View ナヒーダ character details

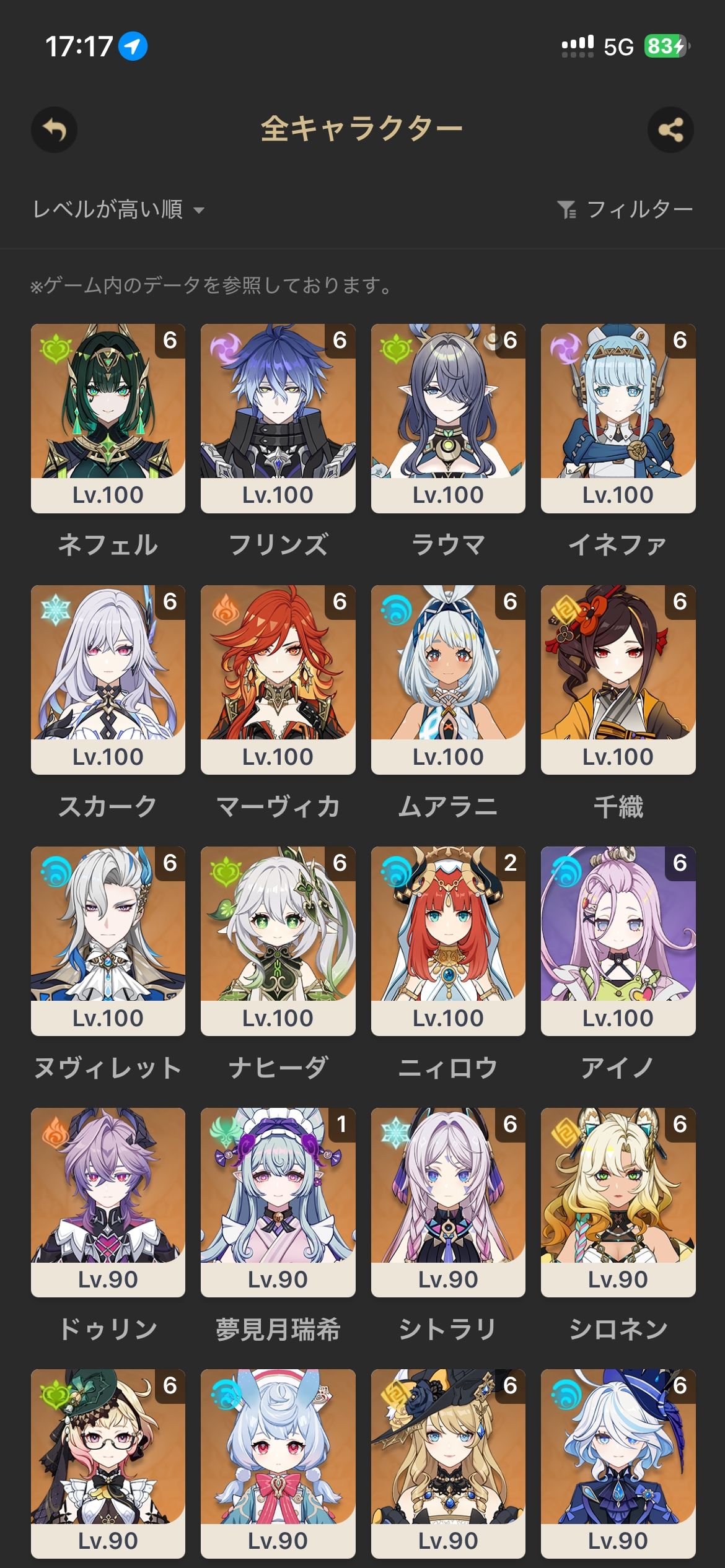(x=278, y=941)
